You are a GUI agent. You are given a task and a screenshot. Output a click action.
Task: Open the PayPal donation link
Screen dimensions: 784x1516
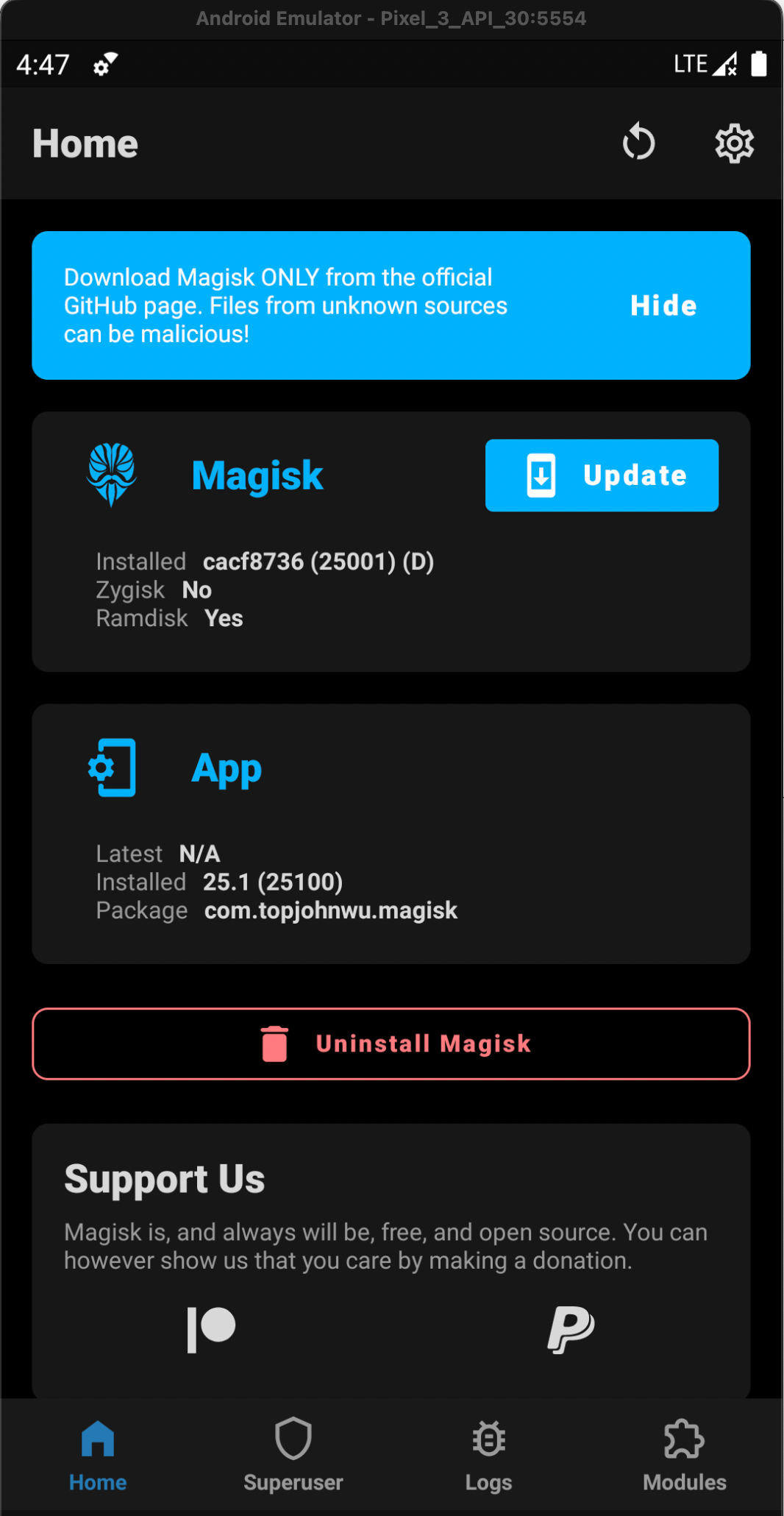(x=571, y=1329)
